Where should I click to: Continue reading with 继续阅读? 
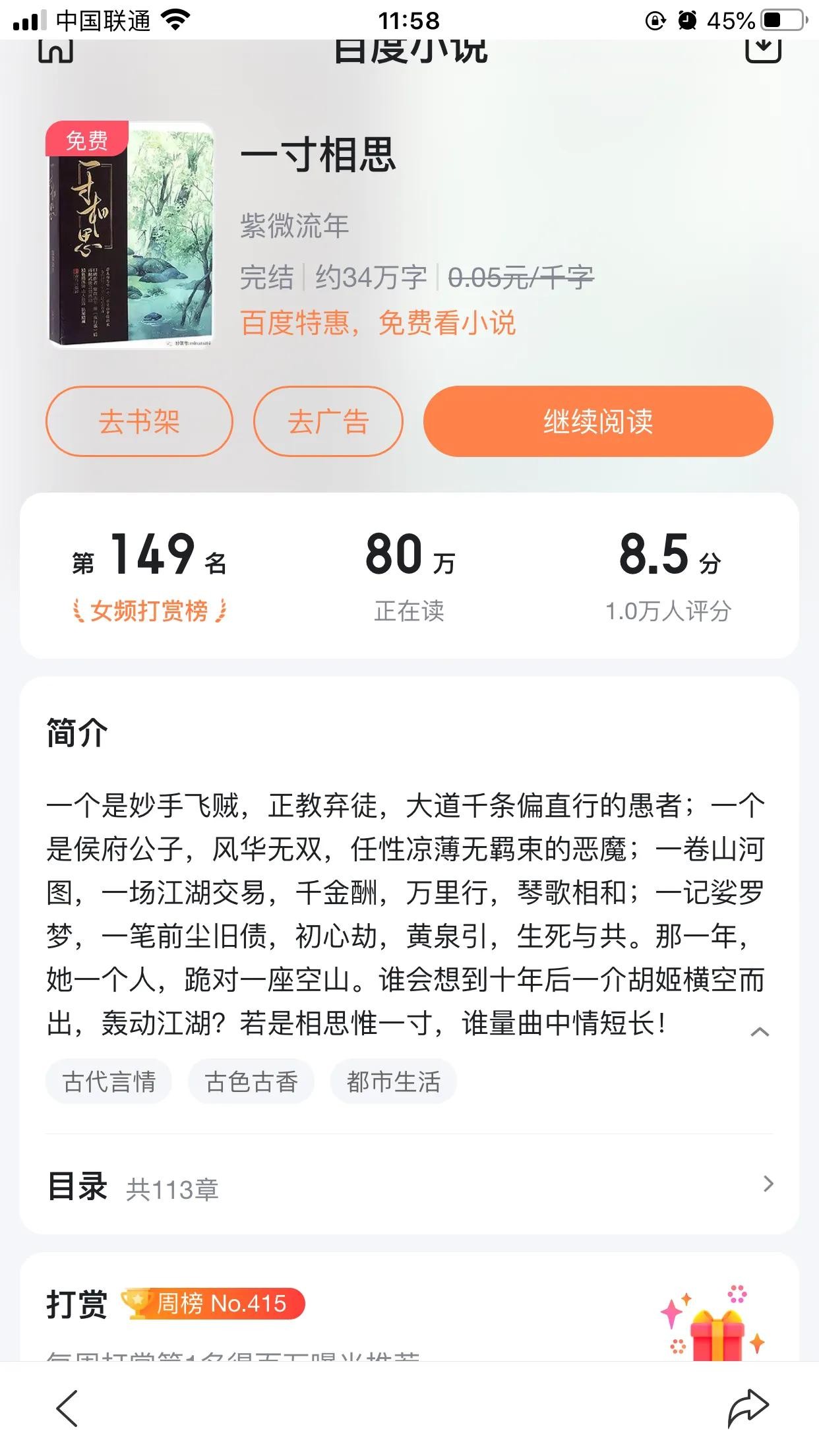[x=597, y=422]
